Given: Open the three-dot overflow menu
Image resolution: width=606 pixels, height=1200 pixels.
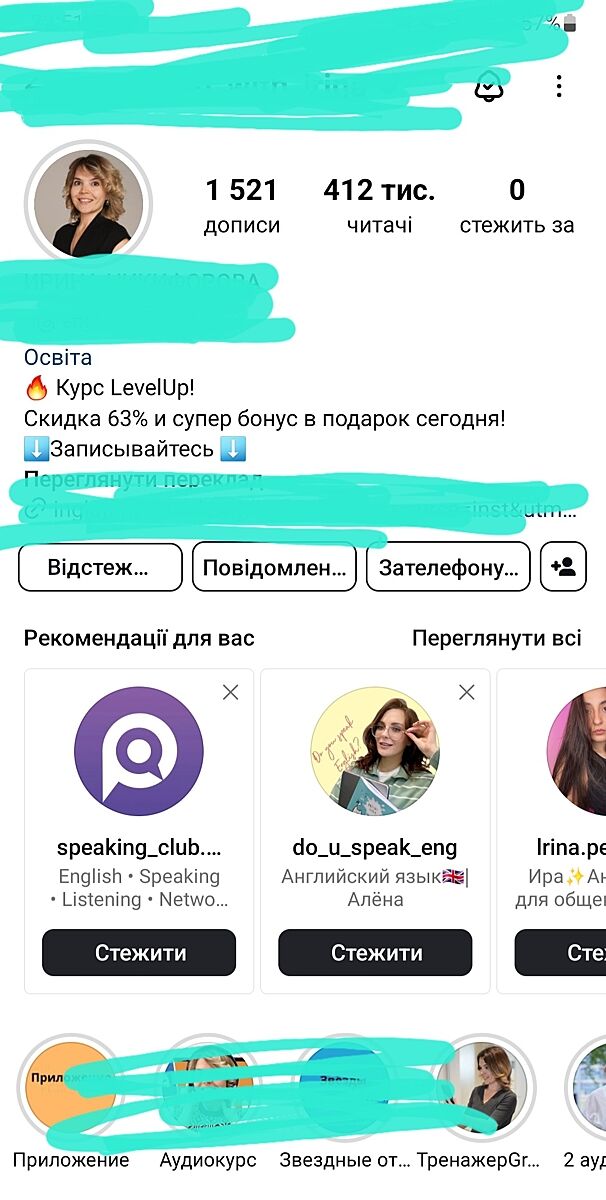Looking at the screenshot, I should [x=558, y=87].
